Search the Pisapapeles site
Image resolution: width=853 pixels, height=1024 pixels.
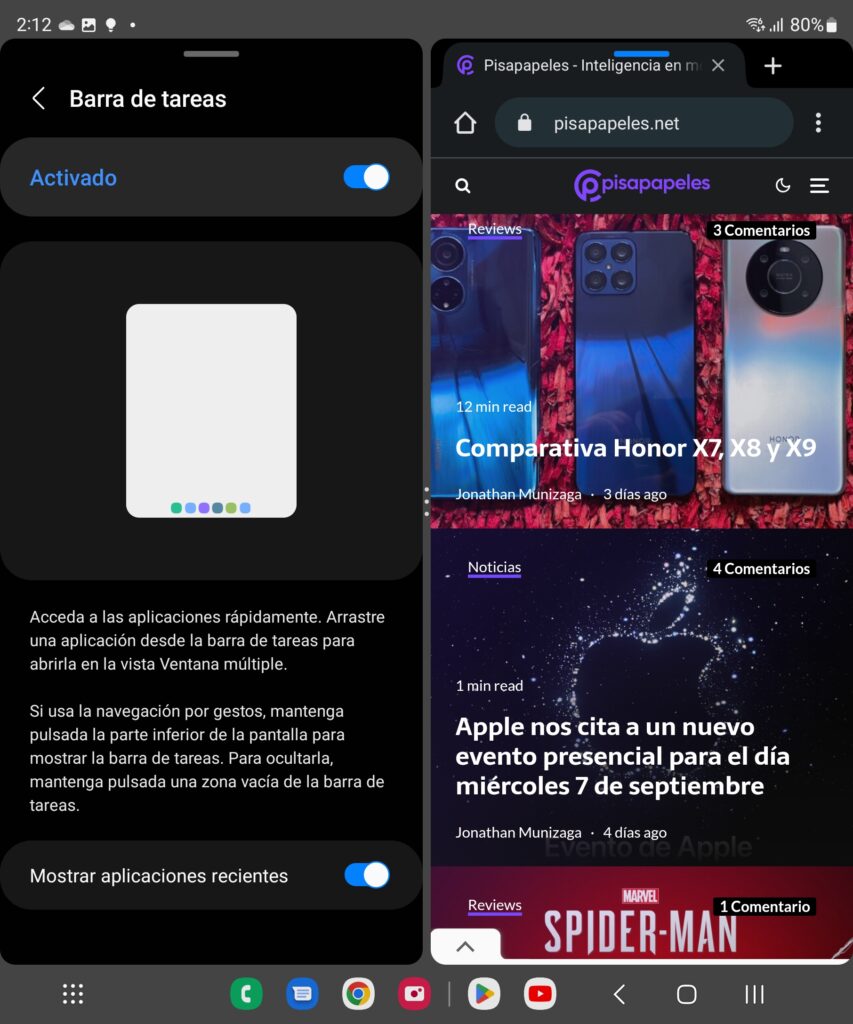click(462, 186)
